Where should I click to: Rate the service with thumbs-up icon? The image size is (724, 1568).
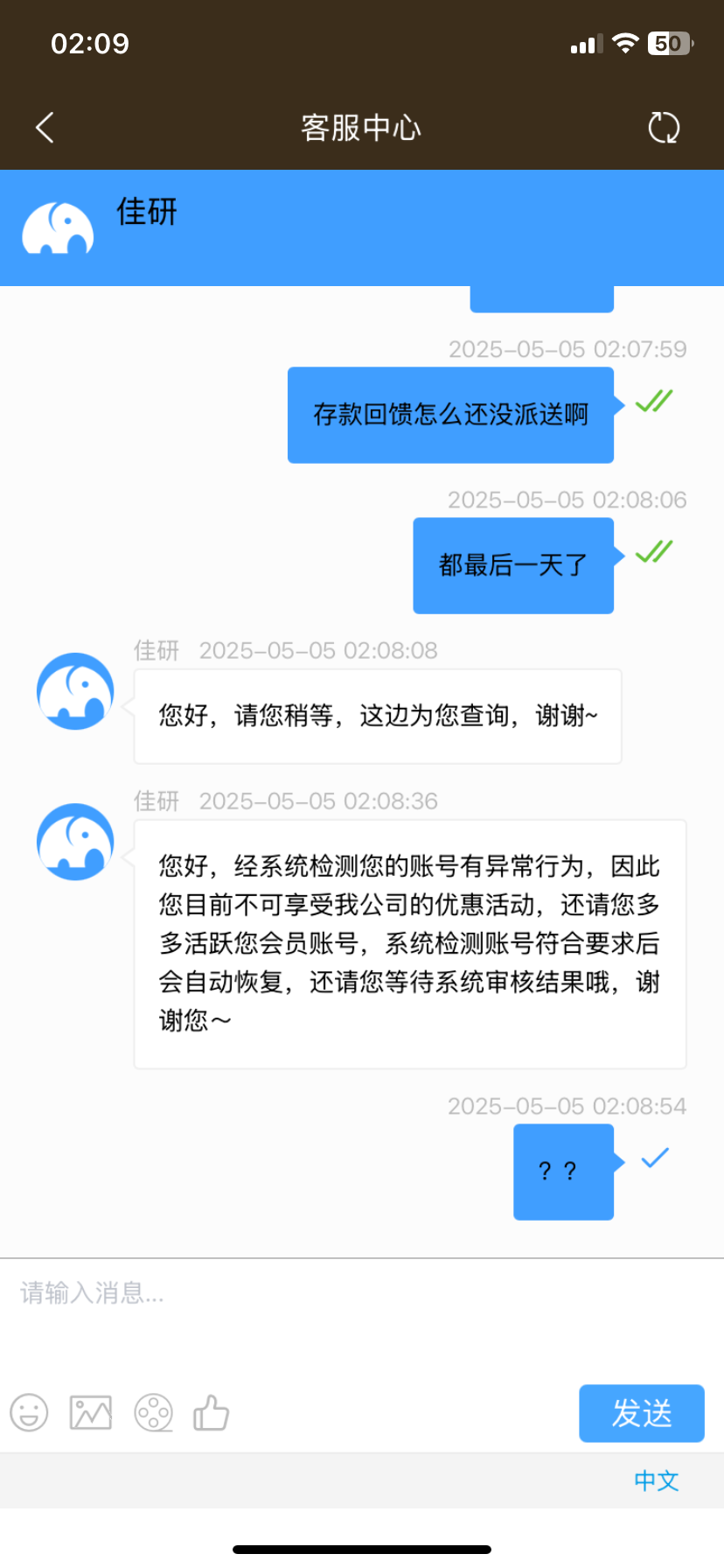point(211,1412)
